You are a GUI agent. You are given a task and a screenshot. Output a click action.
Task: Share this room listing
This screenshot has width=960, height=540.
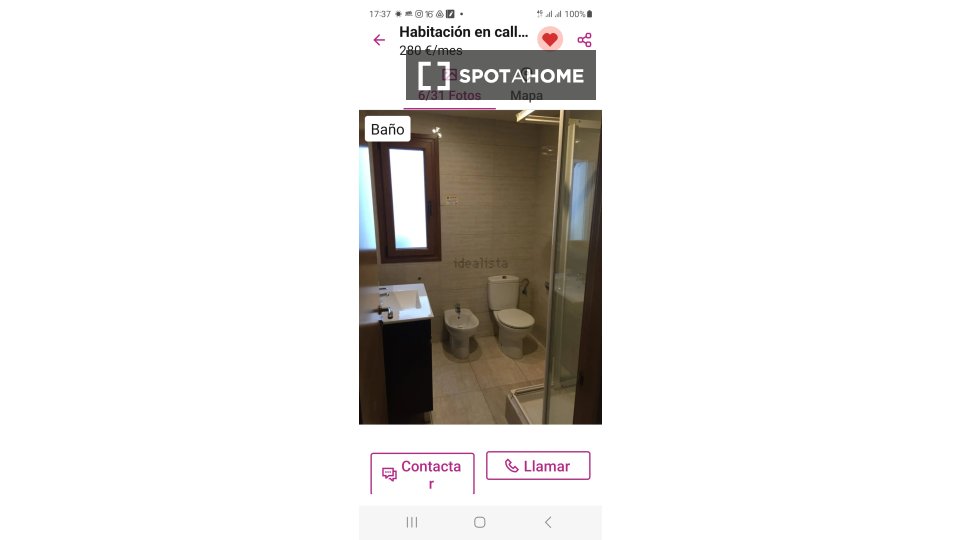585,40
